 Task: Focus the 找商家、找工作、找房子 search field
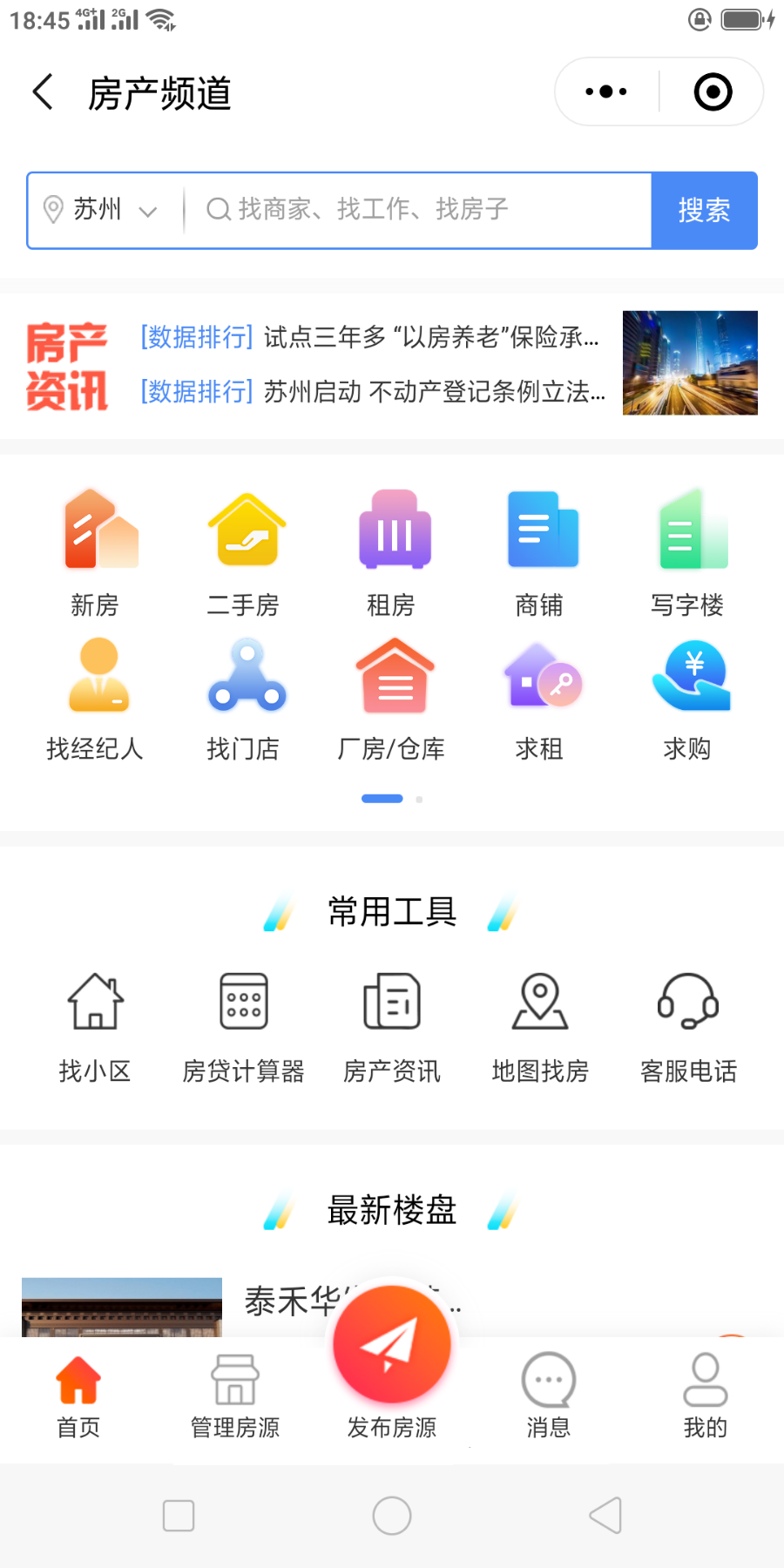[418, 210]
